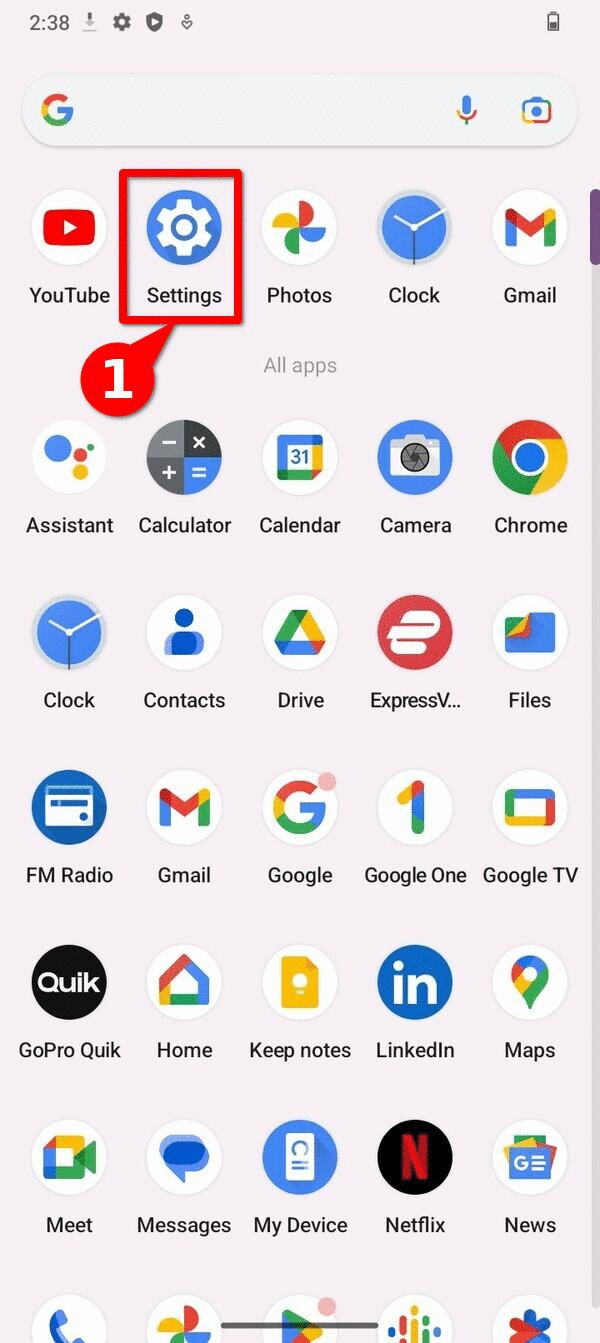
Task: Open Netflix
Action: tap(415, 1158)
